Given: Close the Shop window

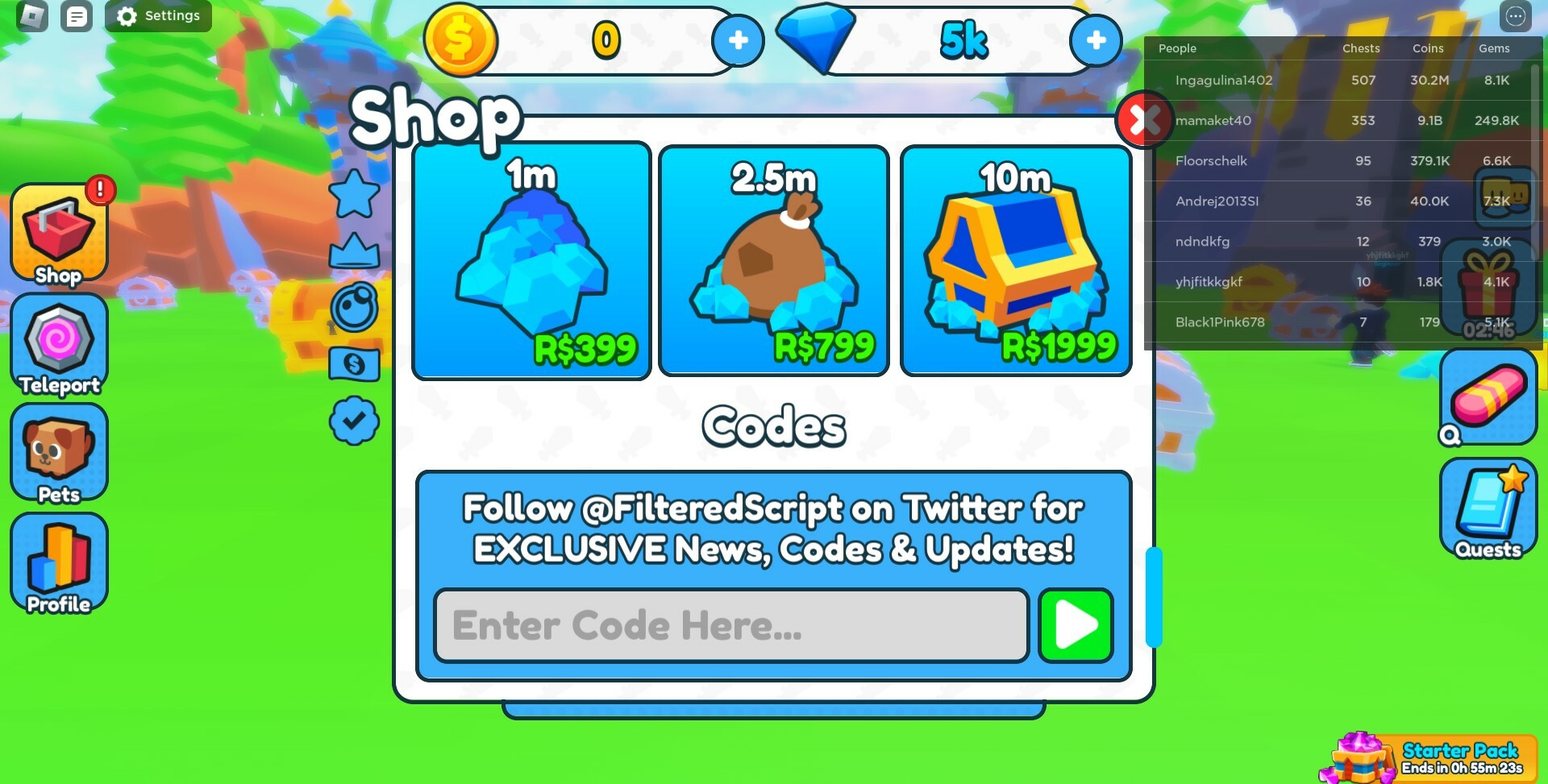Looking at the screenshot, I should coord(1143,120).
